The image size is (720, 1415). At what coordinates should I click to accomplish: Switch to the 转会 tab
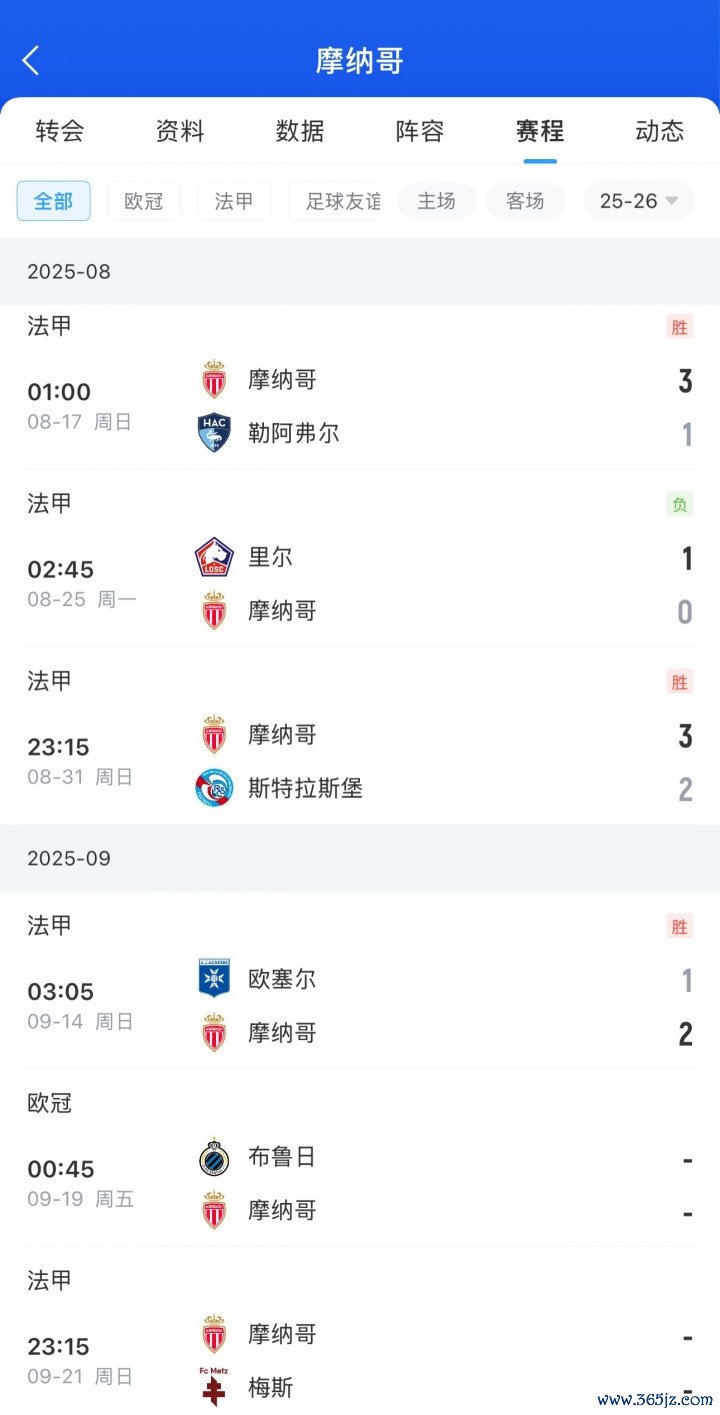point(60,131)
